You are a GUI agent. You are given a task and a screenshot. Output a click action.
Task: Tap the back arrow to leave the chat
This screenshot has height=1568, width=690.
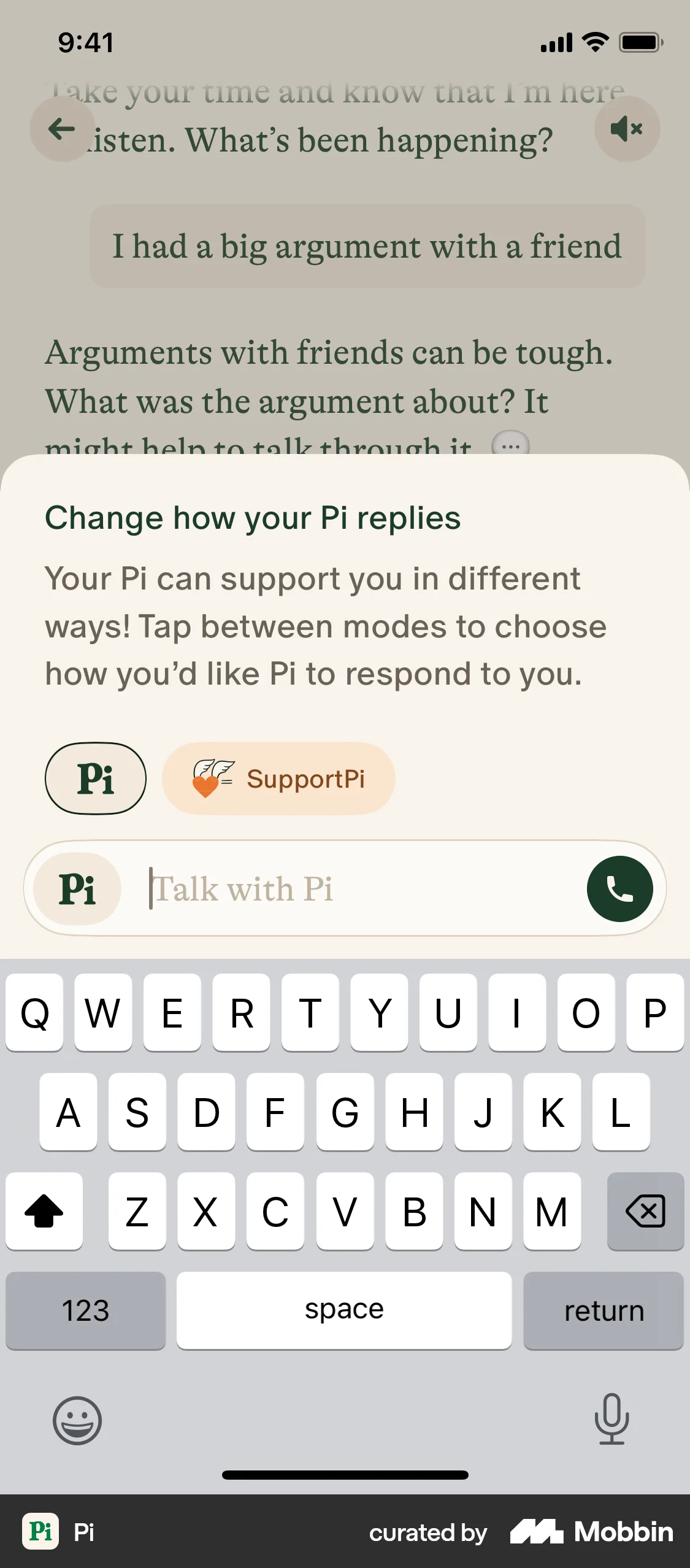(61, 129)
